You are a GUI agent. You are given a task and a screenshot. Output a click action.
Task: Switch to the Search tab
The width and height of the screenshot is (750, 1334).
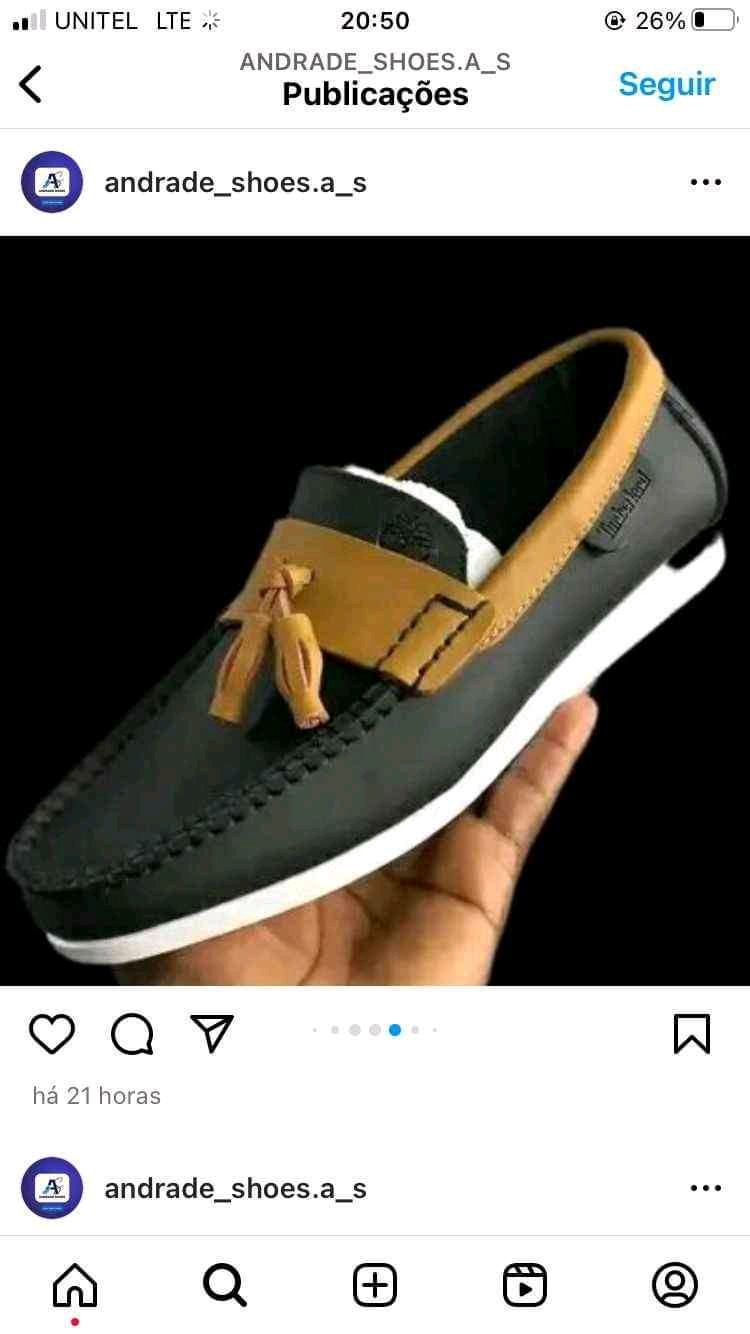224,1285
